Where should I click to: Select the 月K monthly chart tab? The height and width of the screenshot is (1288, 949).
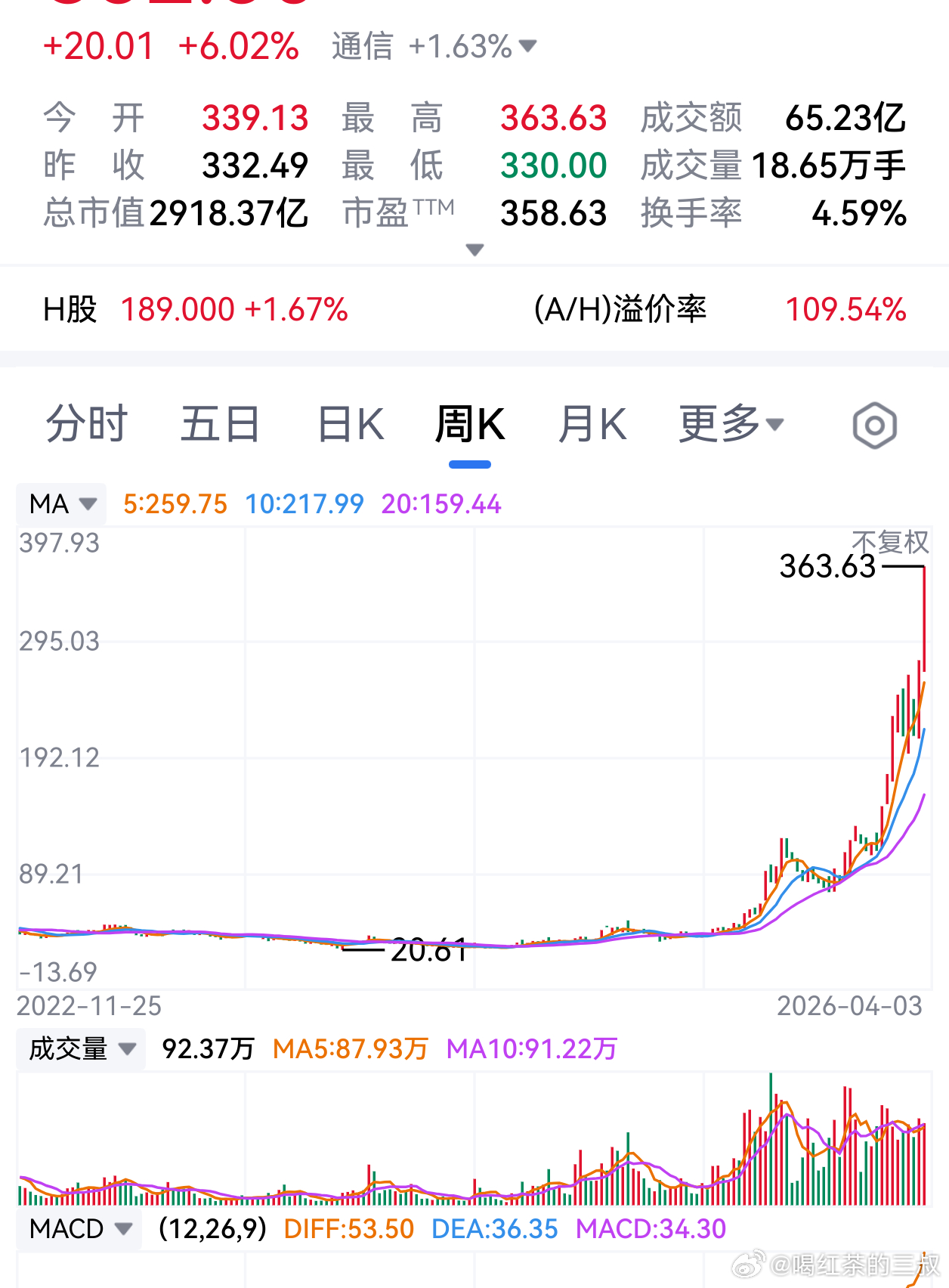click(x=593, y=424)
